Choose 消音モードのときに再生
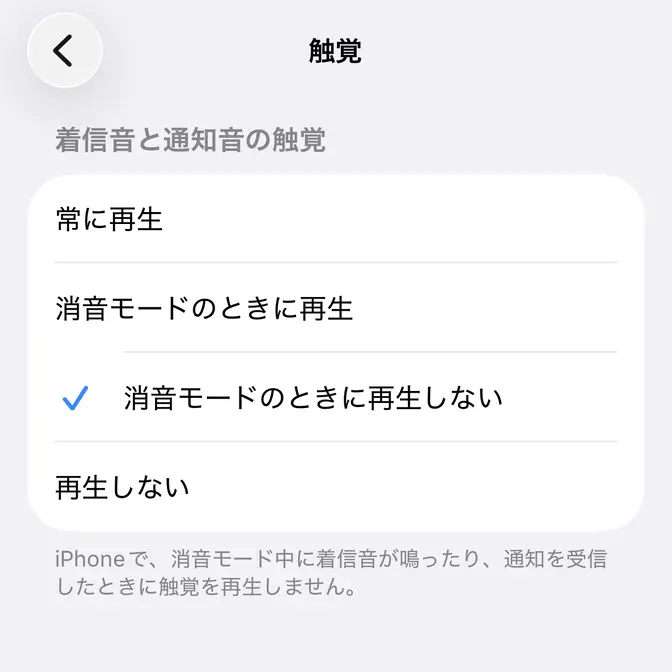The image size is (672, 672). [336, 308]
